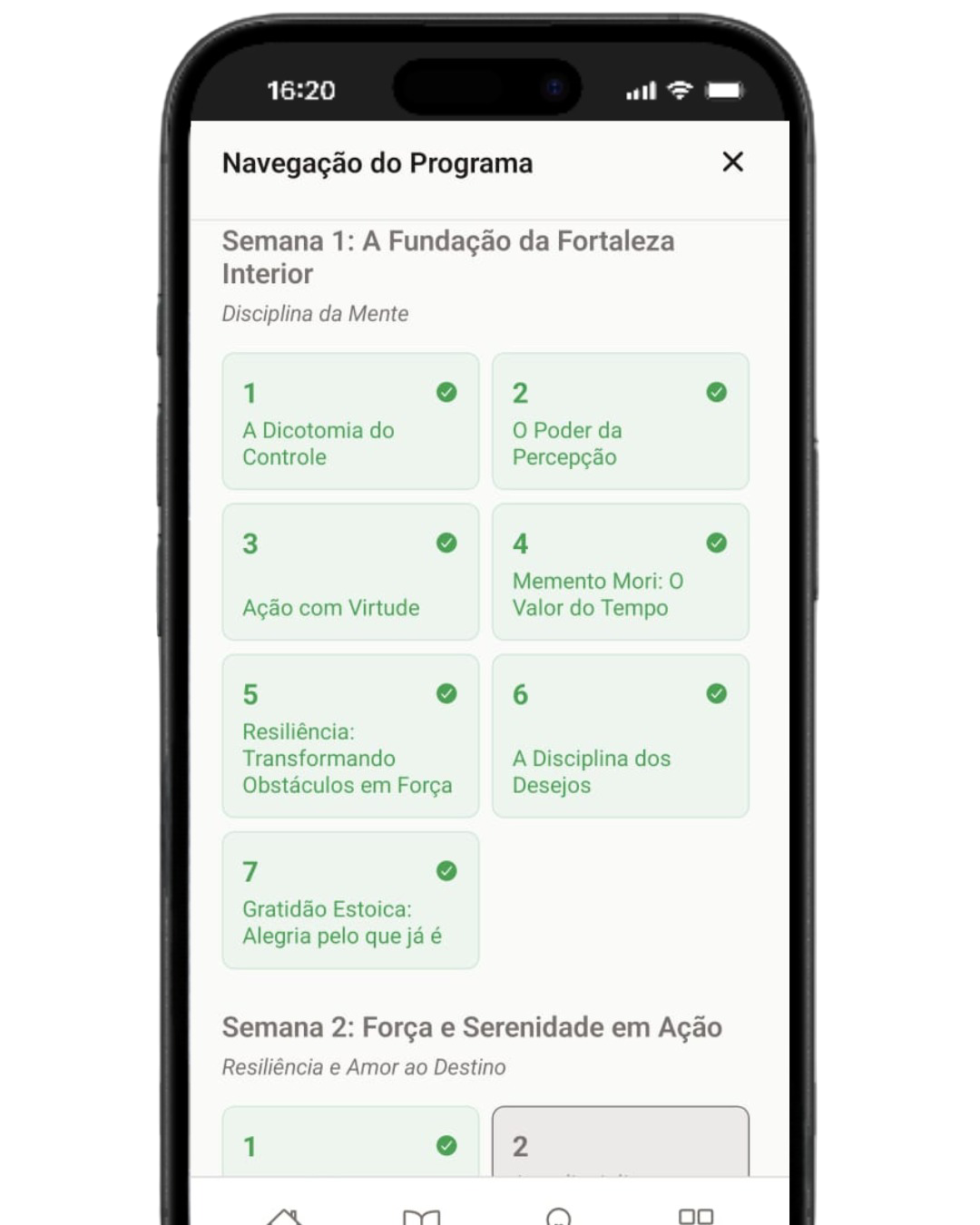Select lesson 7 Gratidão Estoica
The width and height of the screenshot is (980, 1225).
coord(350,900)
